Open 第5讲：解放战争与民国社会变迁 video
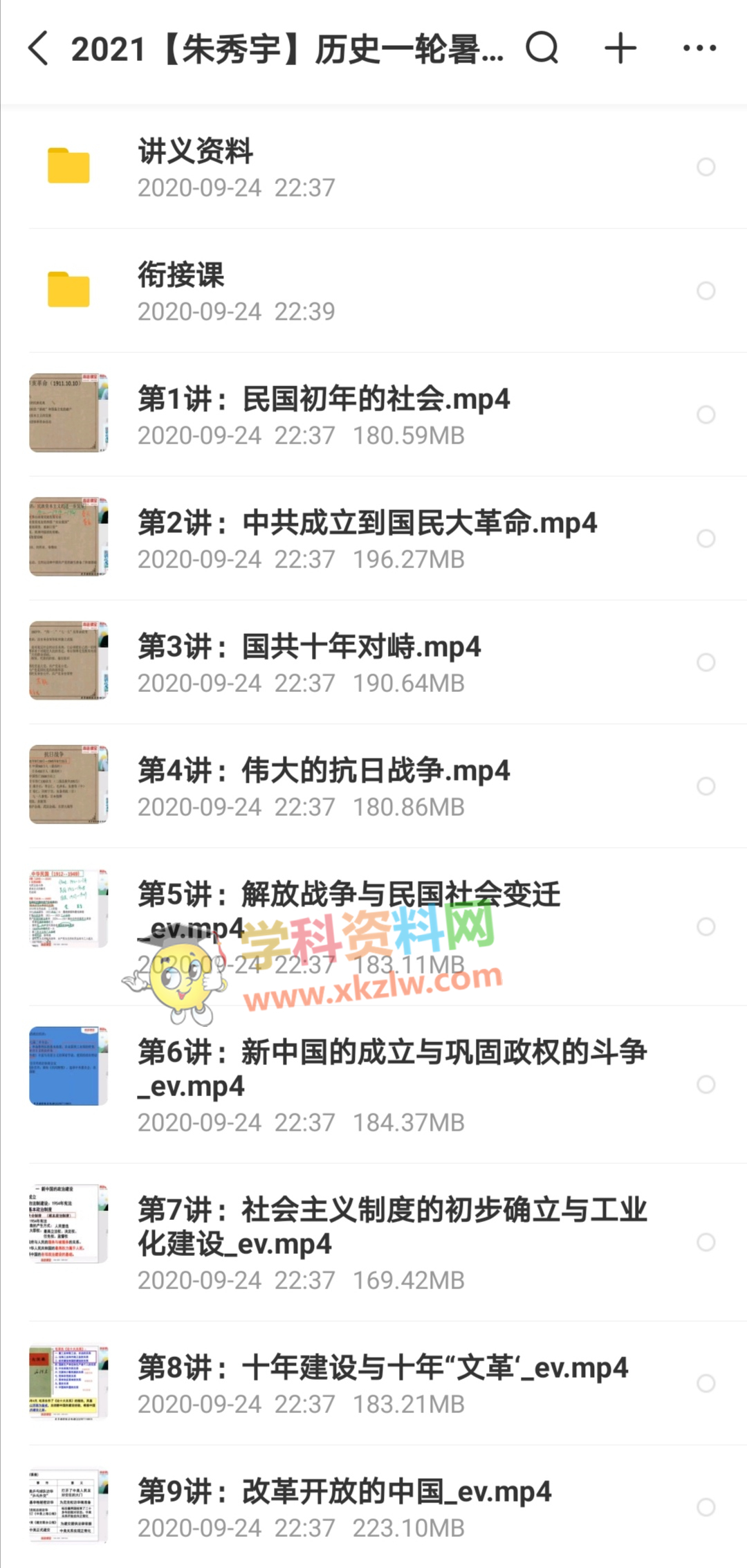The image size is (747, 1568). tap(349, 895)
